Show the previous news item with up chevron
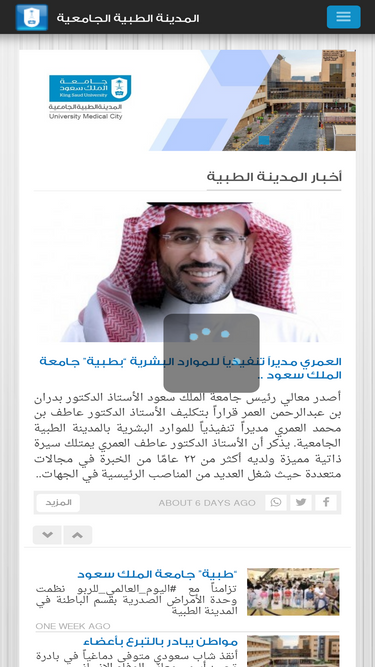The width and height of the screenshot is (375, 667). pyautogui.click(x=77, y=535)
